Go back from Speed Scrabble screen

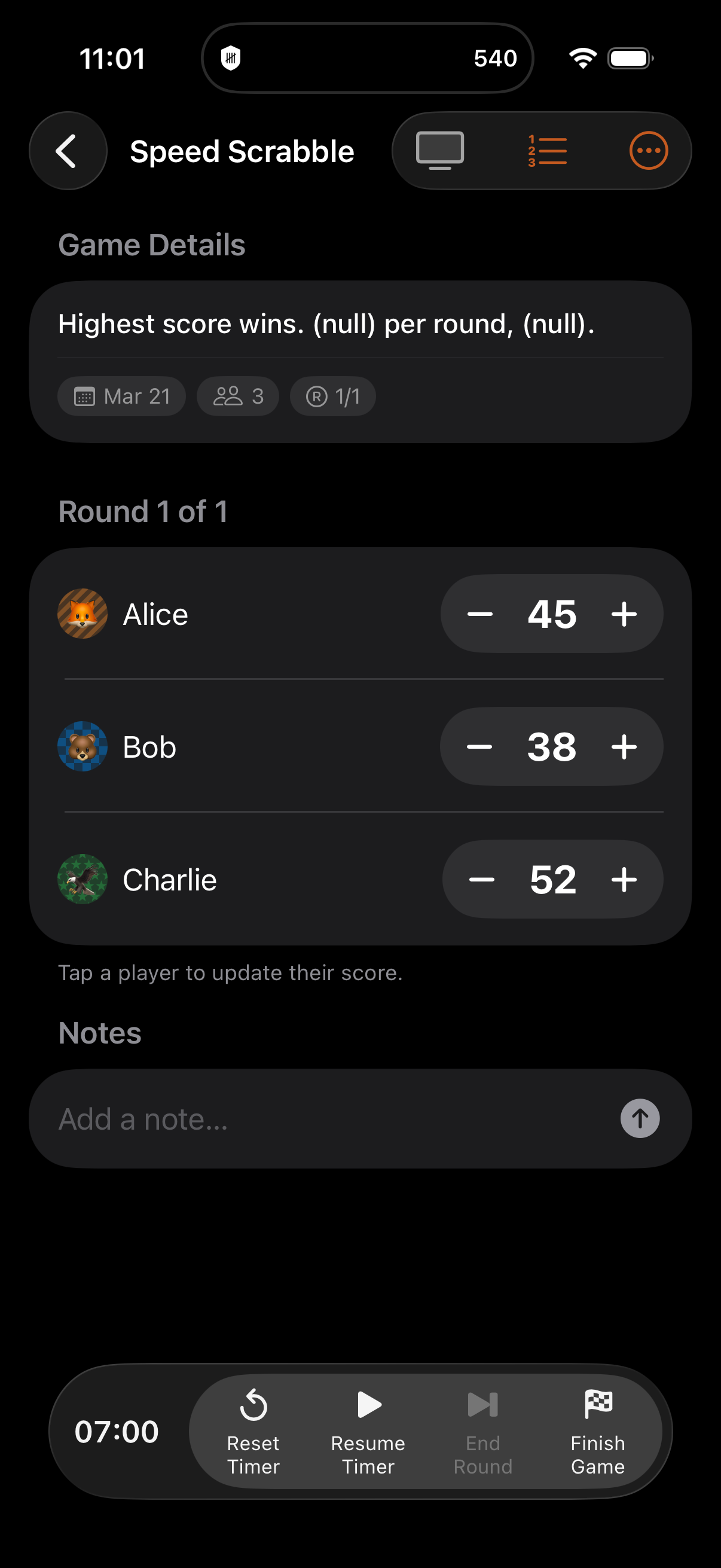[68, 150]
